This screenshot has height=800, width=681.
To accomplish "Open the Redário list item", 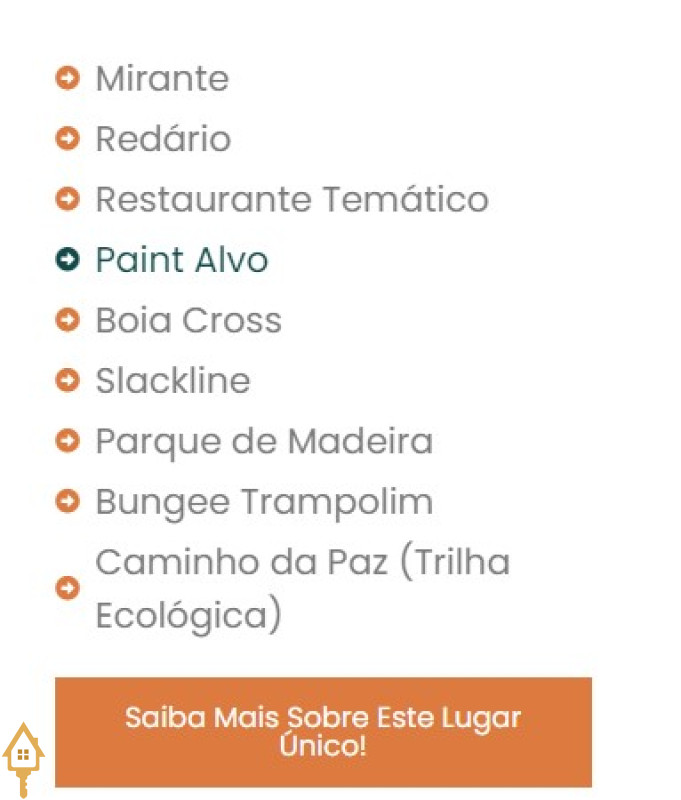I will 163,139.
